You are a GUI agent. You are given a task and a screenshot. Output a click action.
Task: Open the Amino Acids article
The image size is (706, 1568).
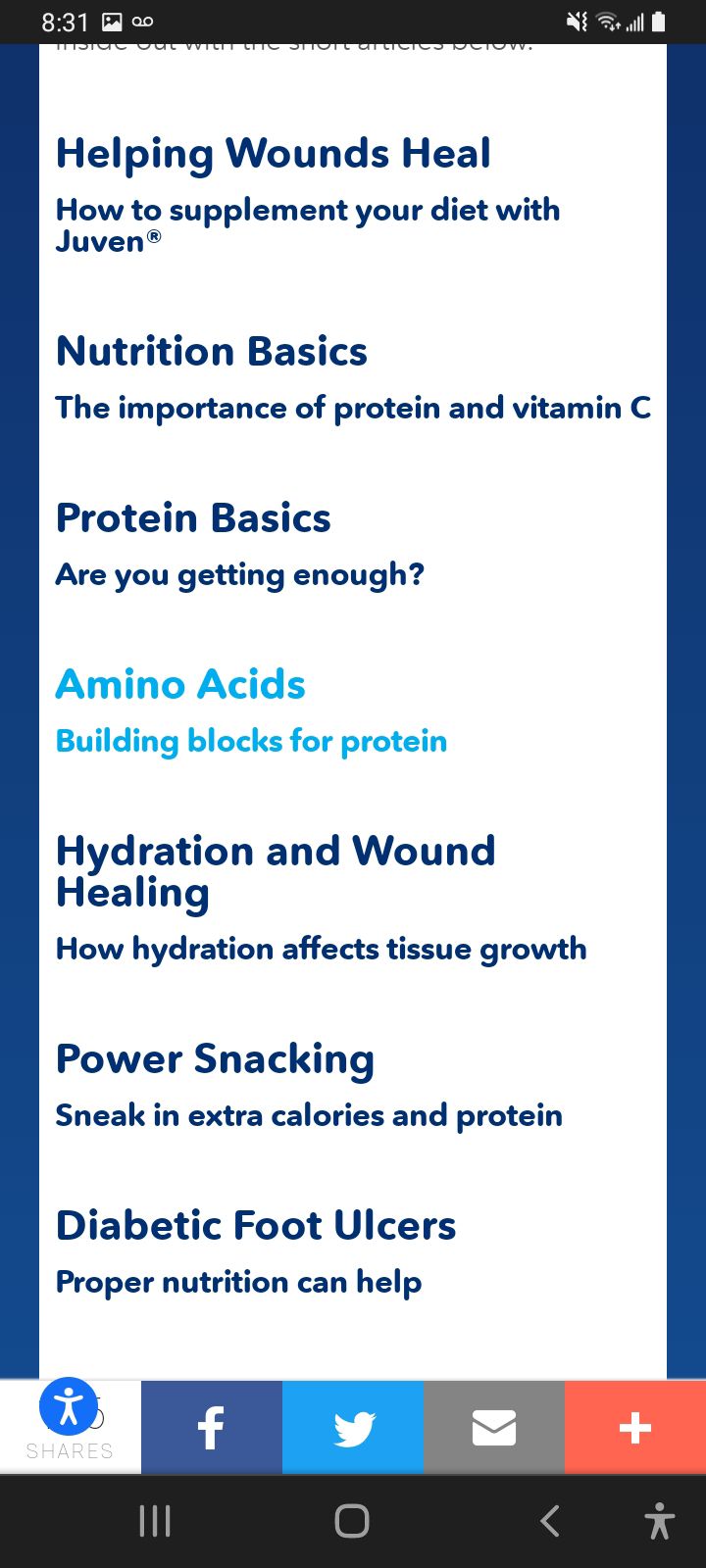(x=180, y=684)
